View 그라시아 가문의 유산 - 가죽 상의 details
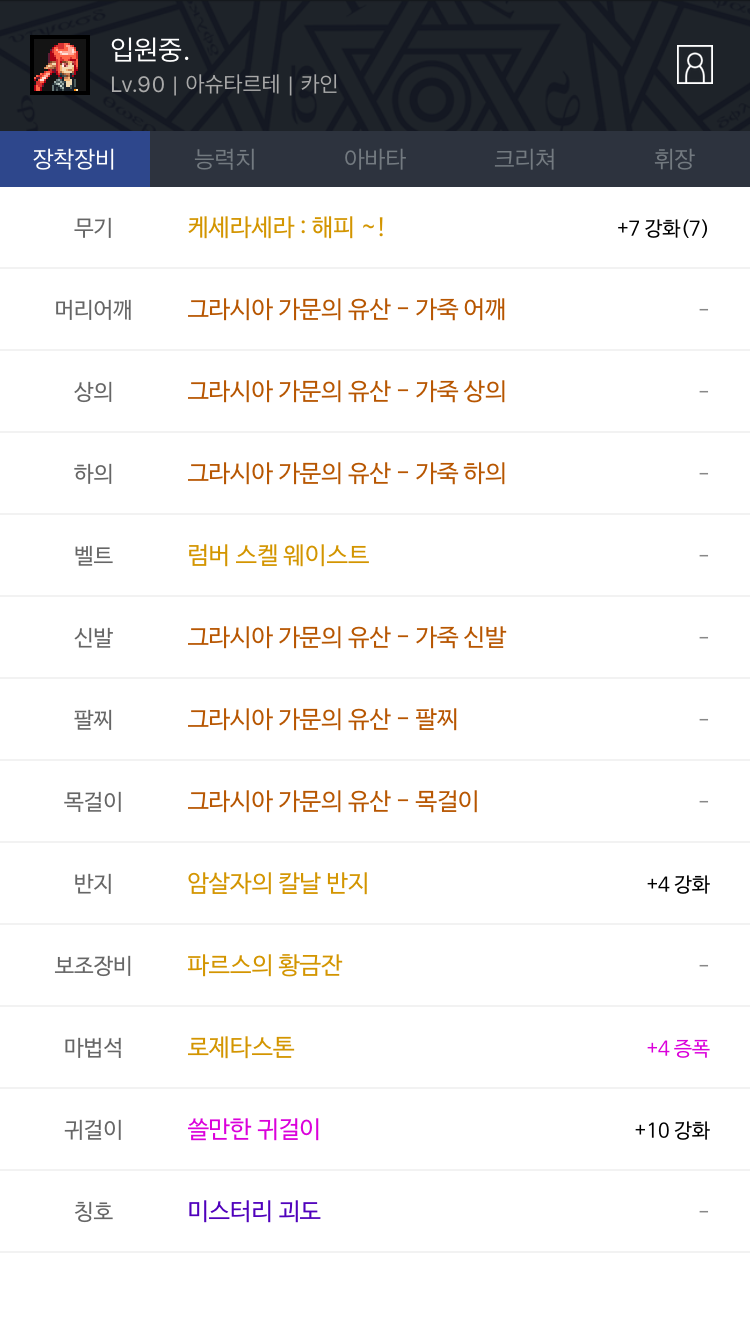Screen dimensions: 750x1334 point(347,391)
